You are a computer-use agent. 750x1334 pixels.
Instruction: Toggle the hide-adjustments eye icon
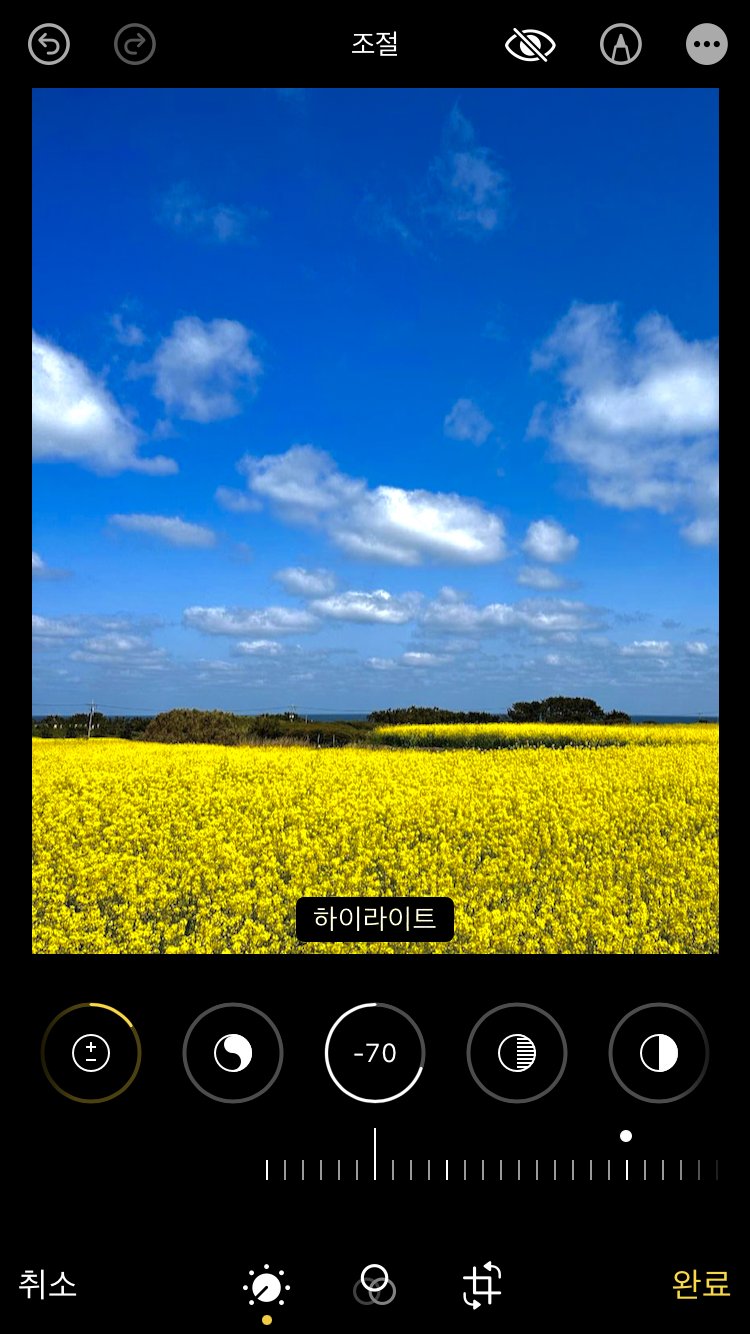(530, 45)
